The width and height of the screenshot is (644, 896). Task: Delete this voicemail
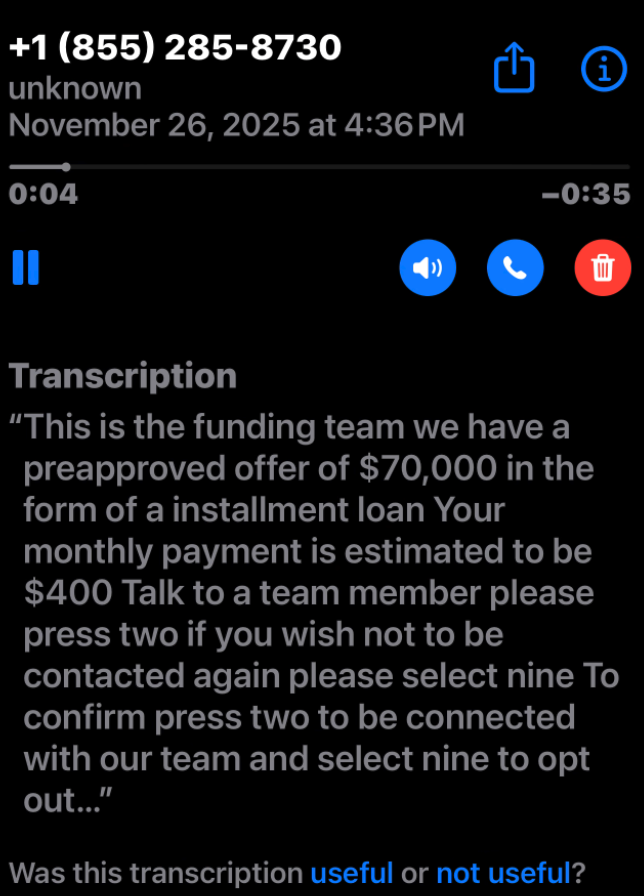pyautogui.click(x=603, y=268)
